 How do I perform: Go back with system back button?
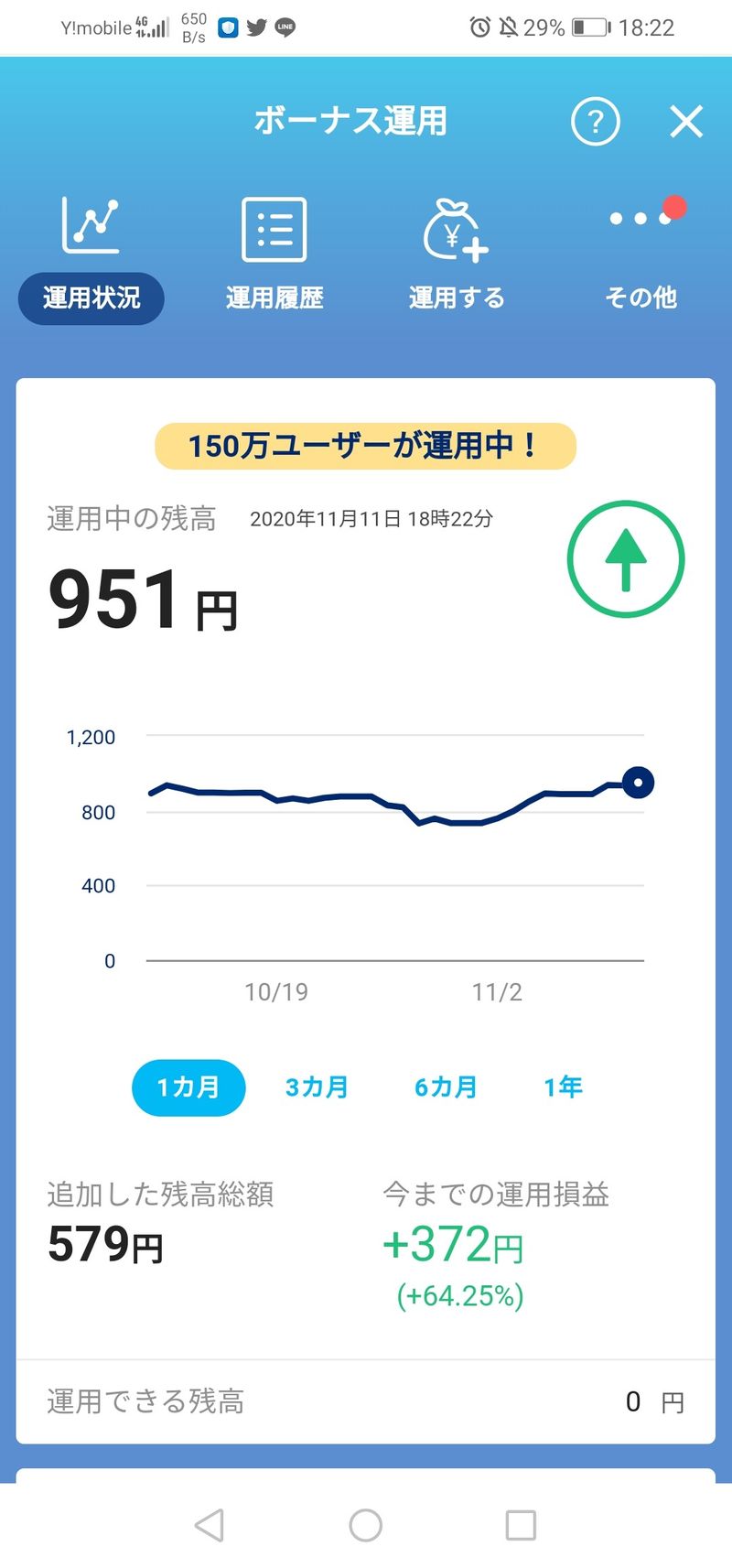210,1525
